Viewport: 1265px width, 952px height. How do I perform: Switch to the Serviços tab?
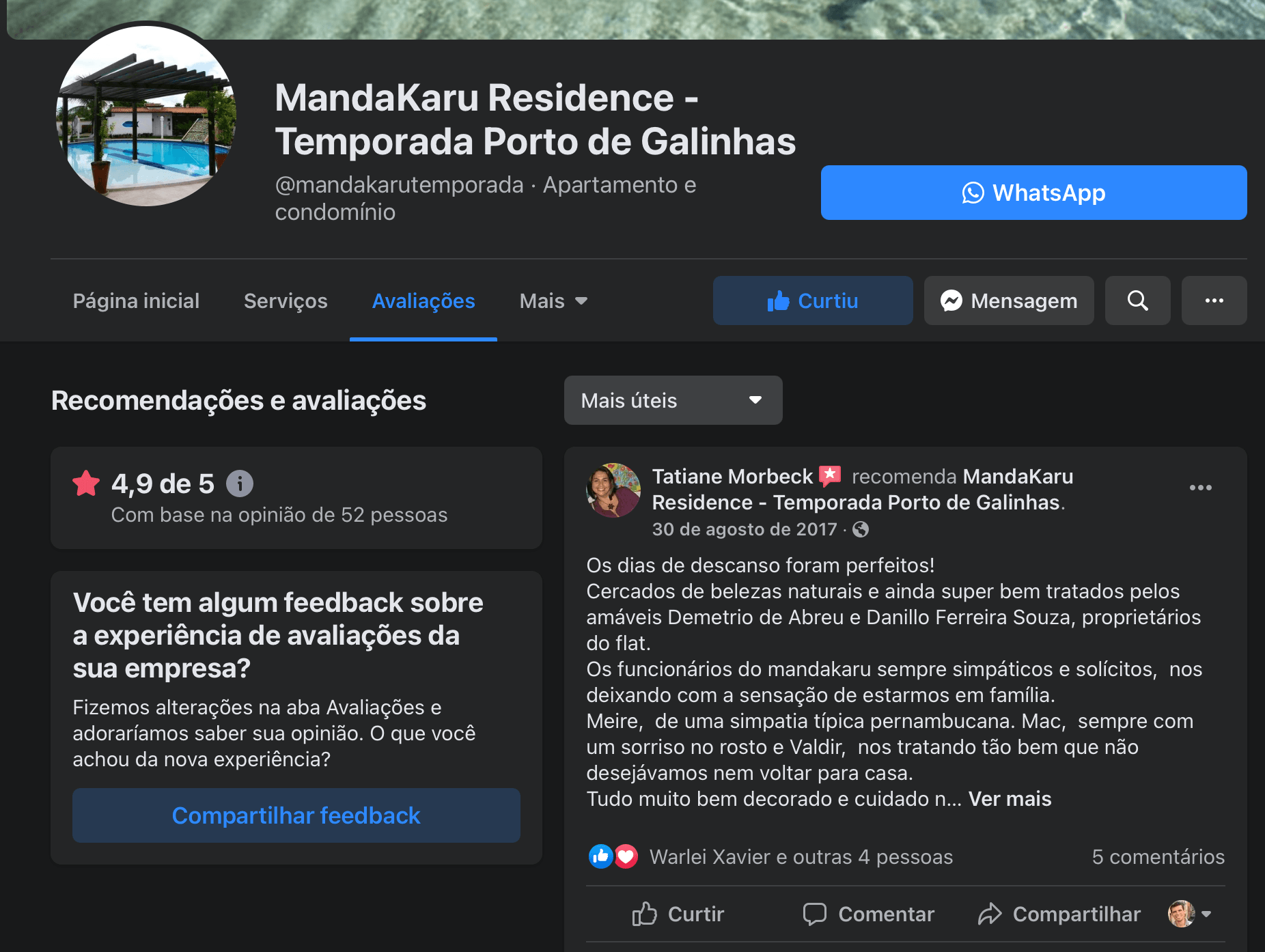point(286,301)
